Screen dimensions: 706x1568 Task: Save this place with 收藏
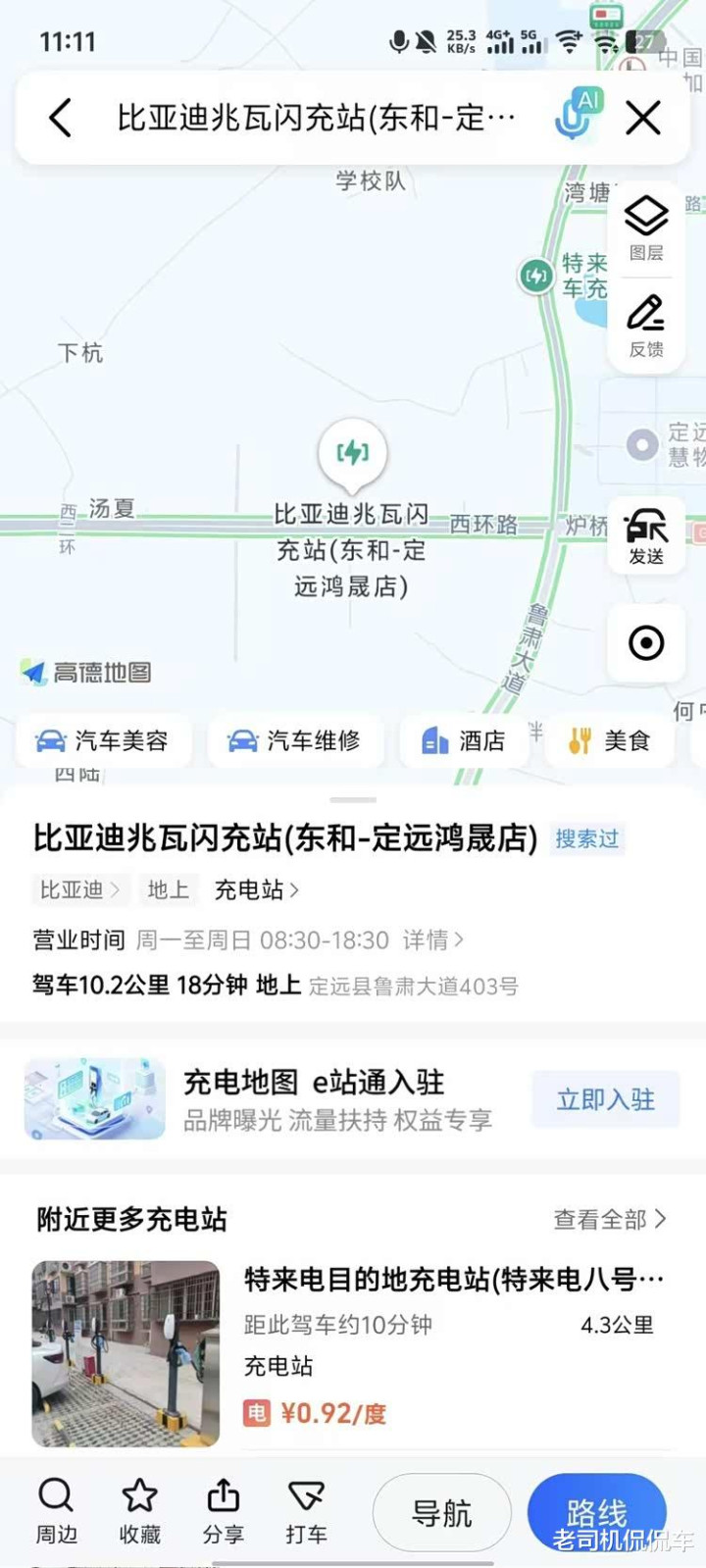pos(139,1511)
